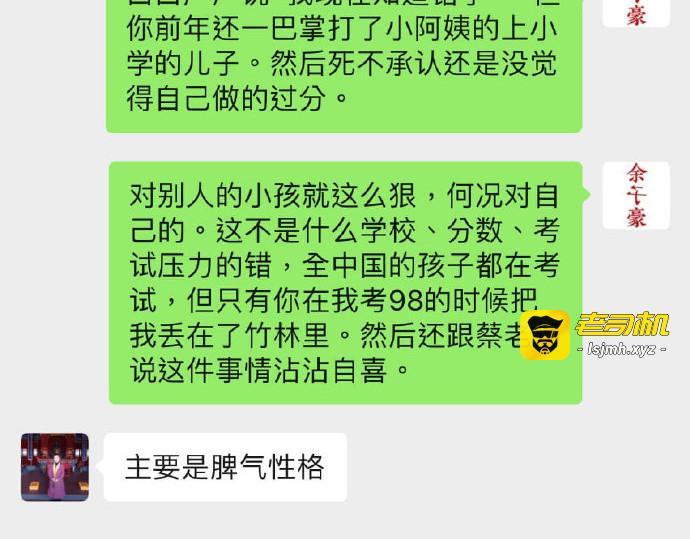The image size is (690, 539).
Task: Open the contact avatar beside 主要是脾气性格
Action: click(55, 467)
